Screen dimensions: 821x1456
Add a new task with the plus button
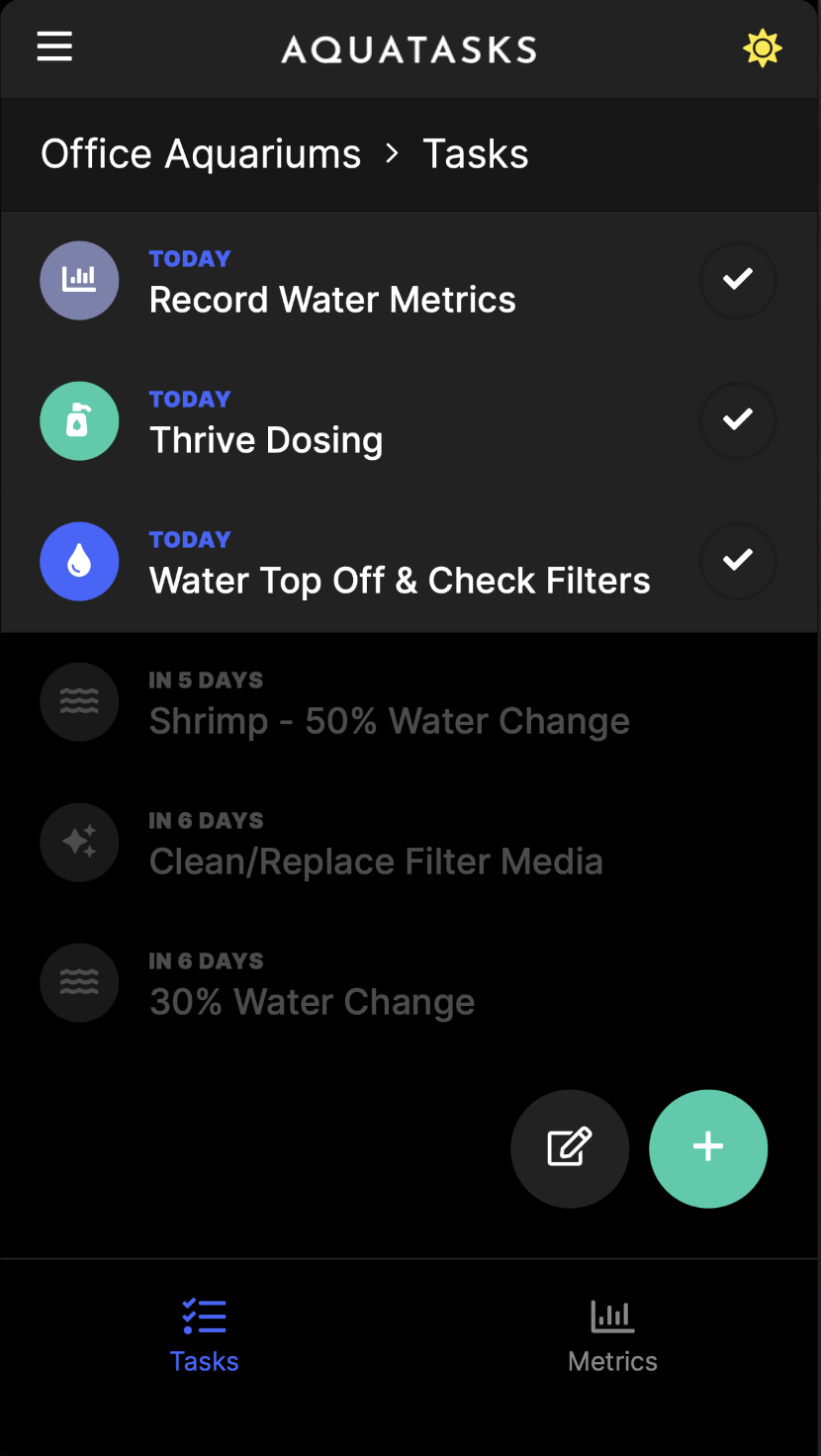[708, 1148]
